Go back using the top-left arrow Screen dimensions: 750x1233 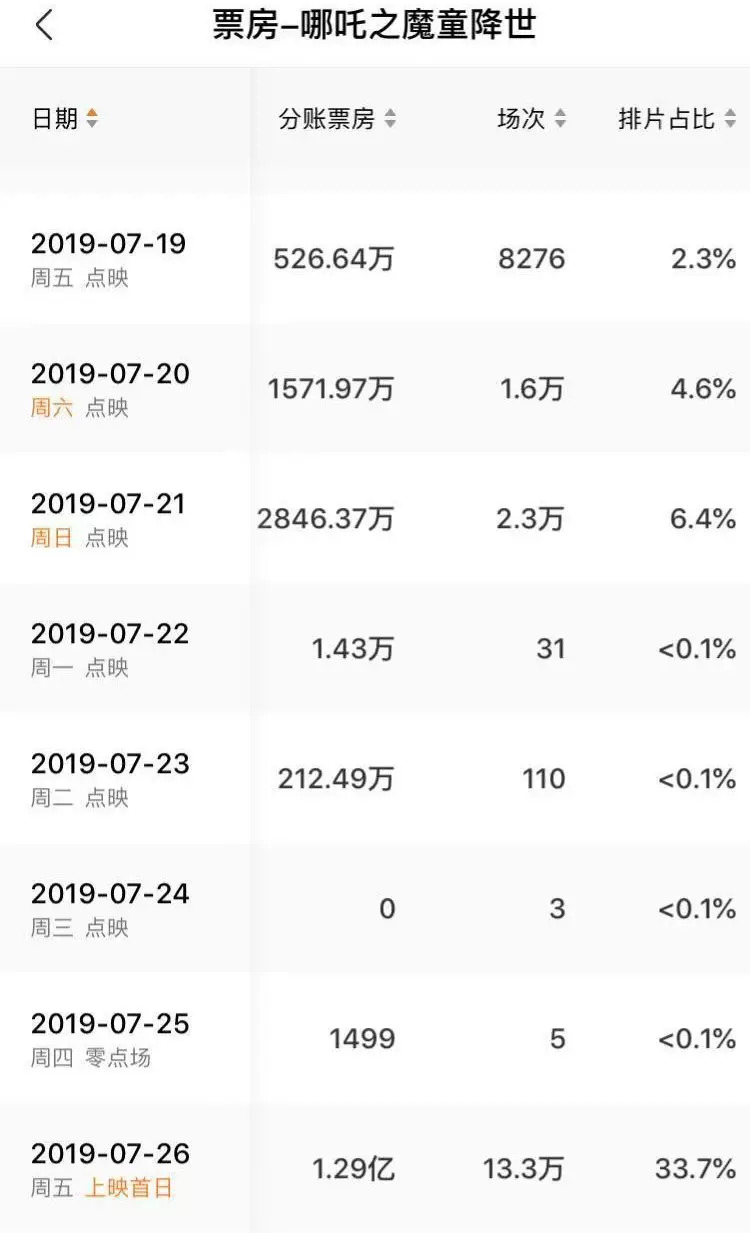pos(43,26)
